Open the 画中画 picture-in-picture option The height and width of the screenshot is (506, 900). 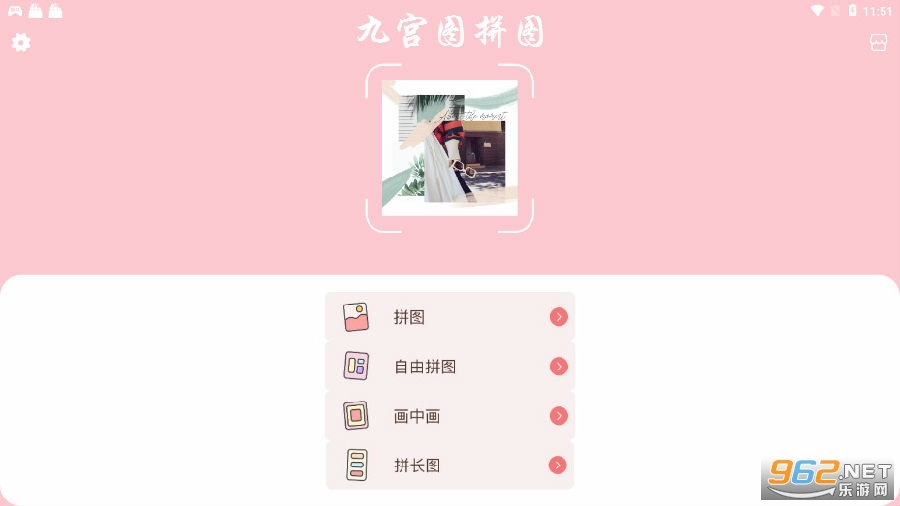tap(450, 416)
